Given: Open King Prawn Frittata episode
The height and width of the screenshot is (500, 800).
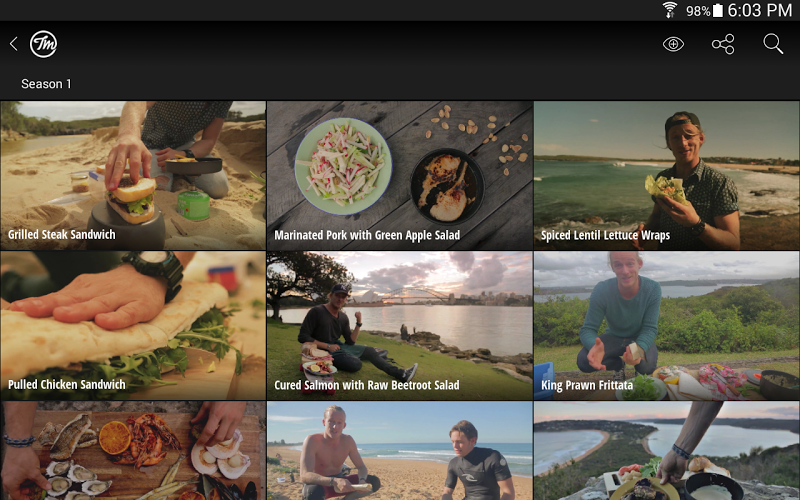Looking at the screenshot, I should tap(666, 326).
